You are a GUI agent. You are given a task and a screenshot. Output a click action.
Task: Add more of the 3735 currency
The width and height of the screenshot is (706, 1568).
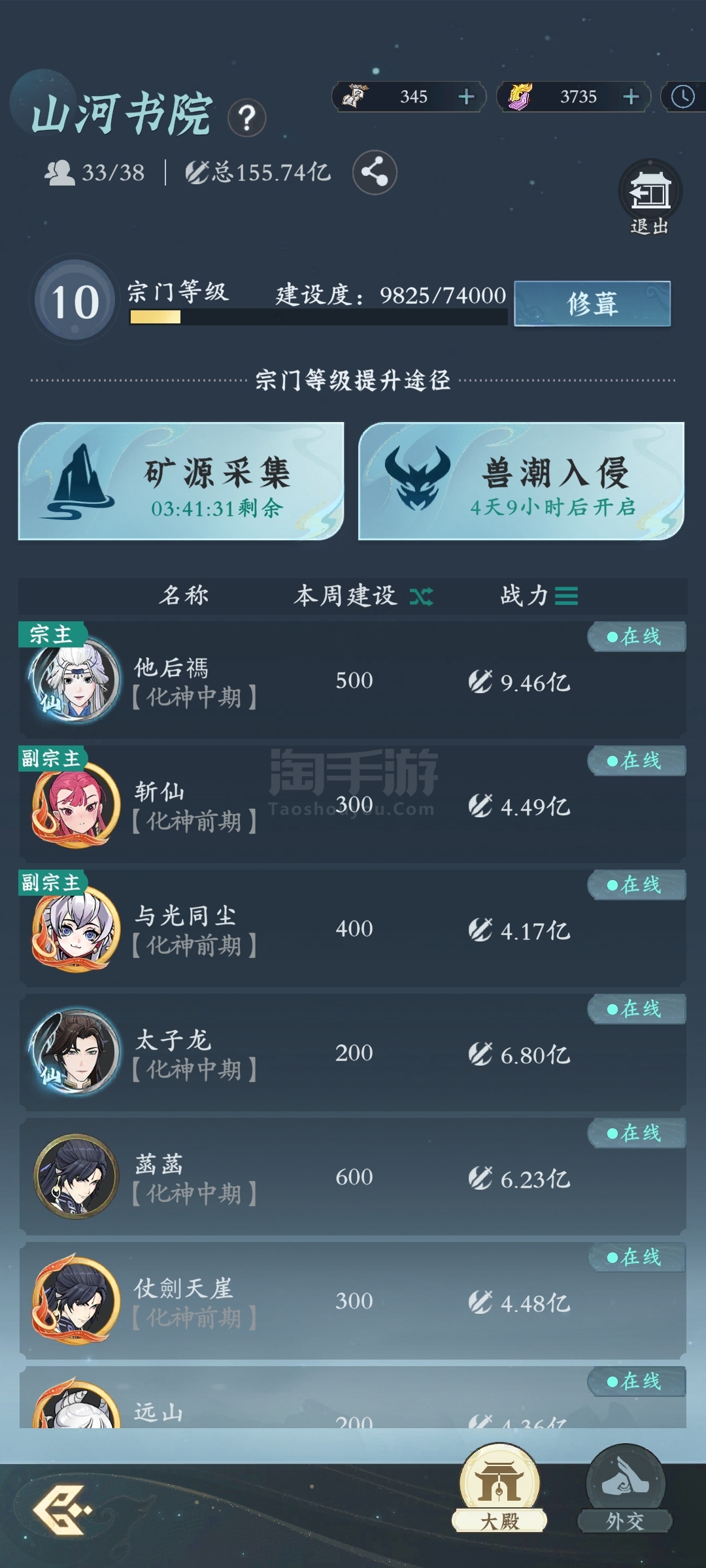(x=631, y=97)
